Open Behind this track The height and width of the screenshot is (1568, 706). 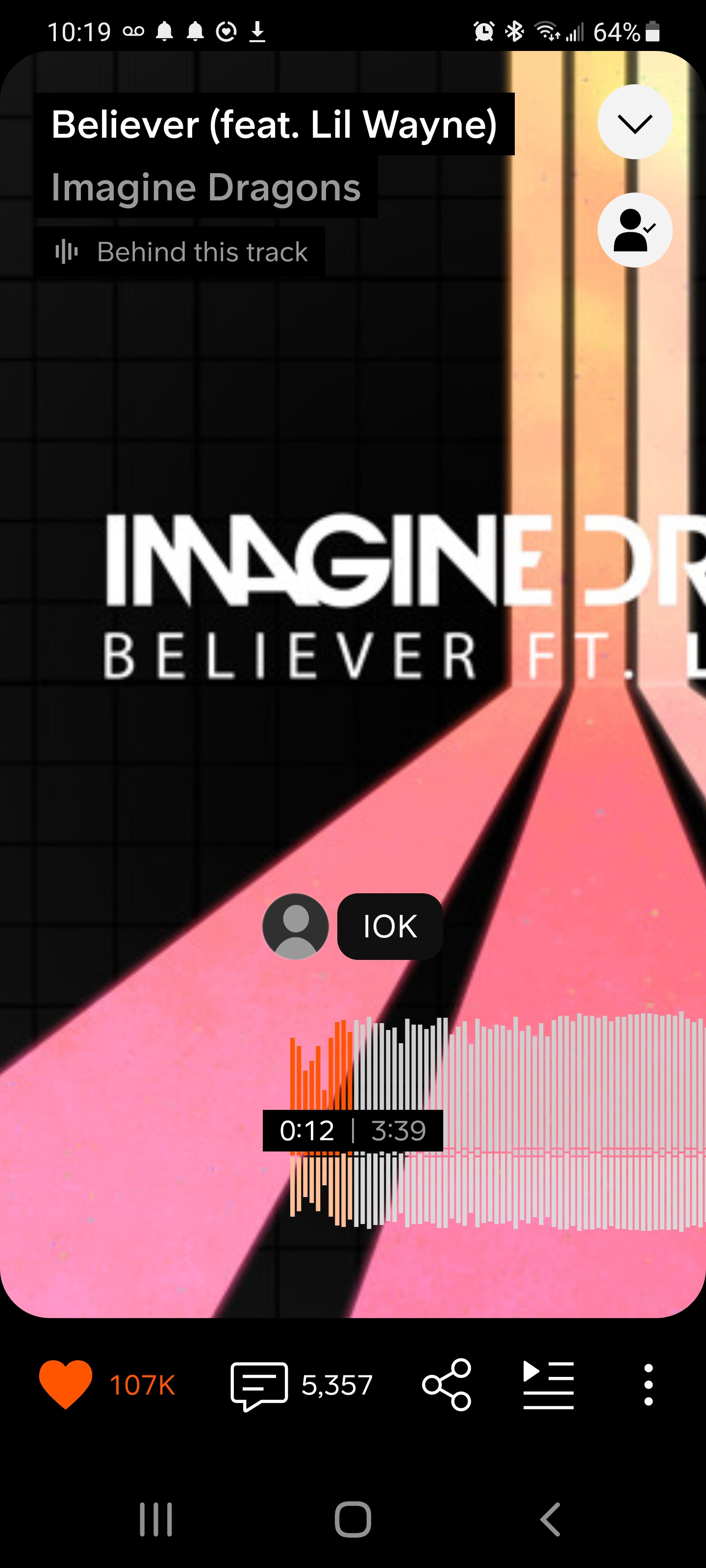pyautogui.click(x=181, y=252)
